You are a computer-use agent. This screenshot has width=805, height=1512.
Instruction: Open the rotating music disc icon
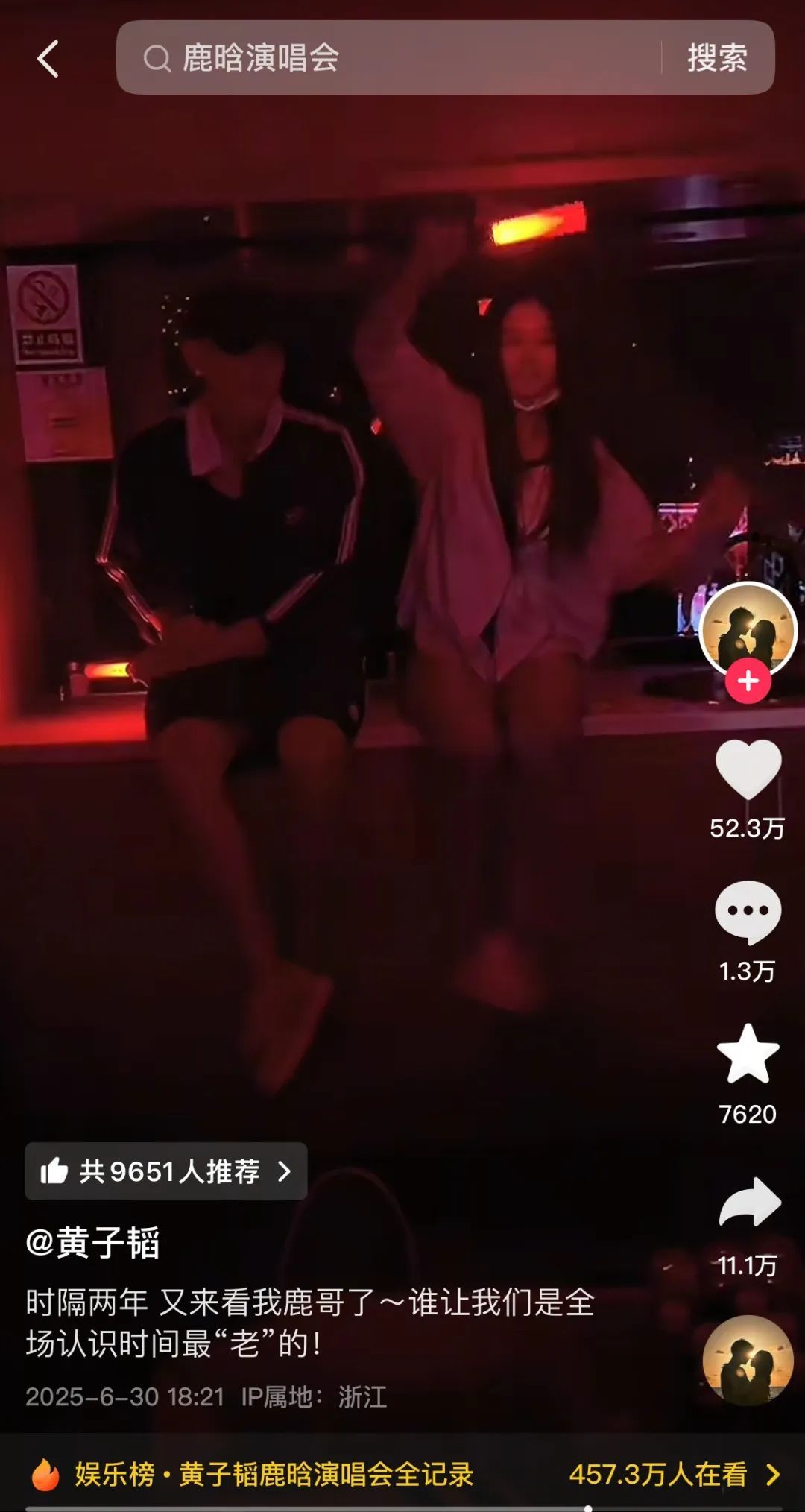(748, 1360)
